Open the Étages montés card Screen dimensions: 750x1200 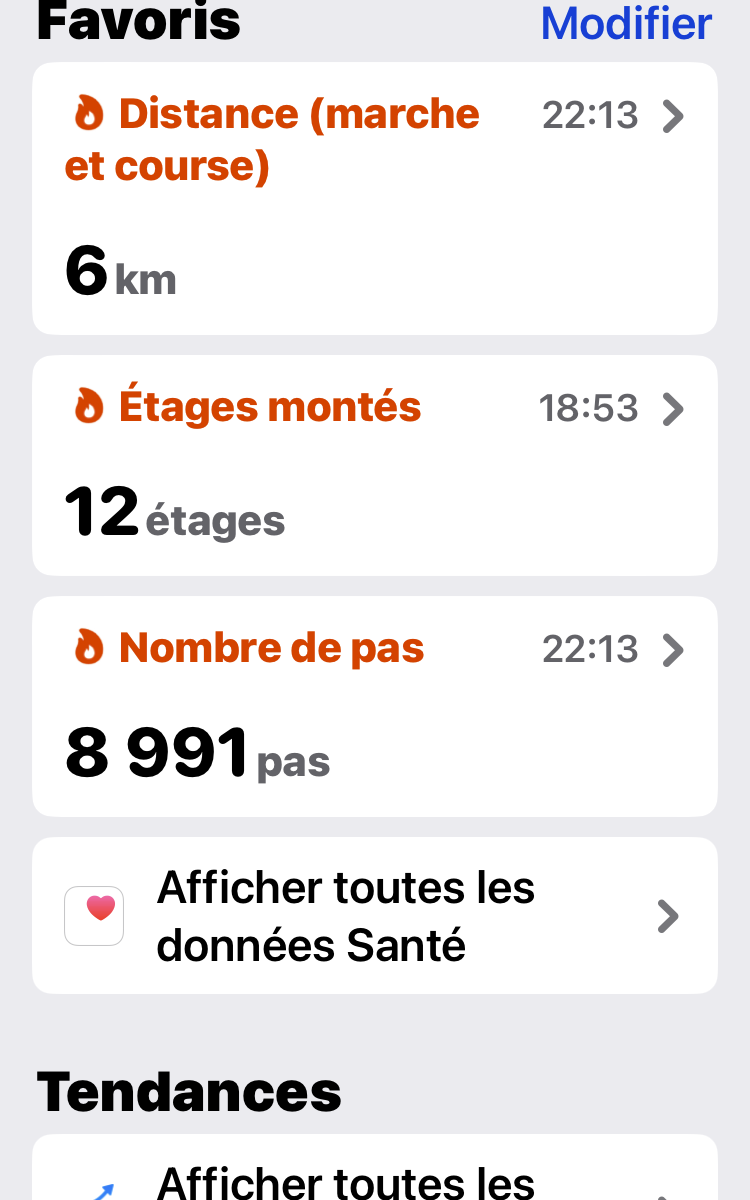click(x=375, y=465)
